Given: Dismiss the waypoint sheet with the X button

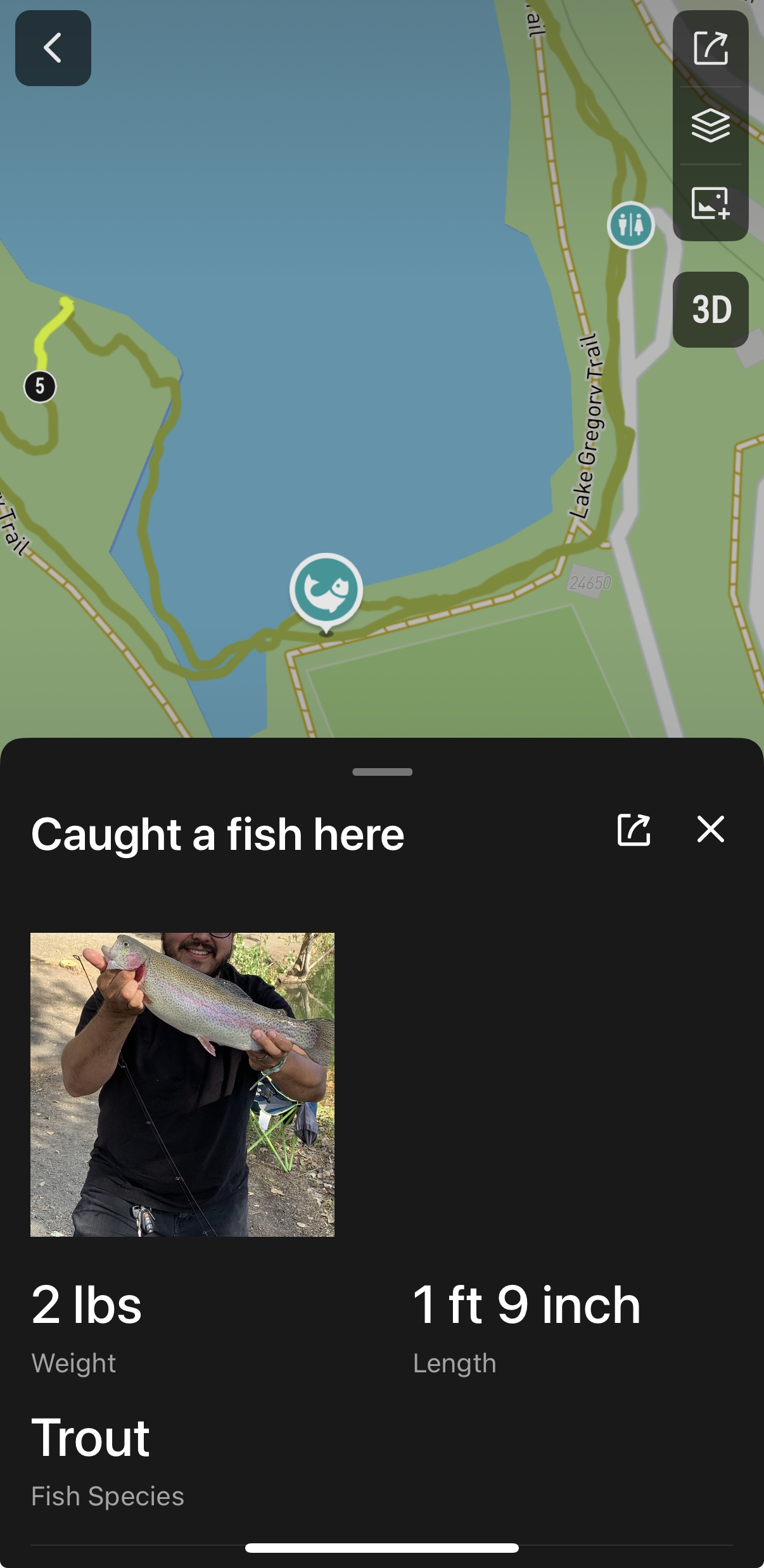Looking at the screenshot, I should coord(710,830).
